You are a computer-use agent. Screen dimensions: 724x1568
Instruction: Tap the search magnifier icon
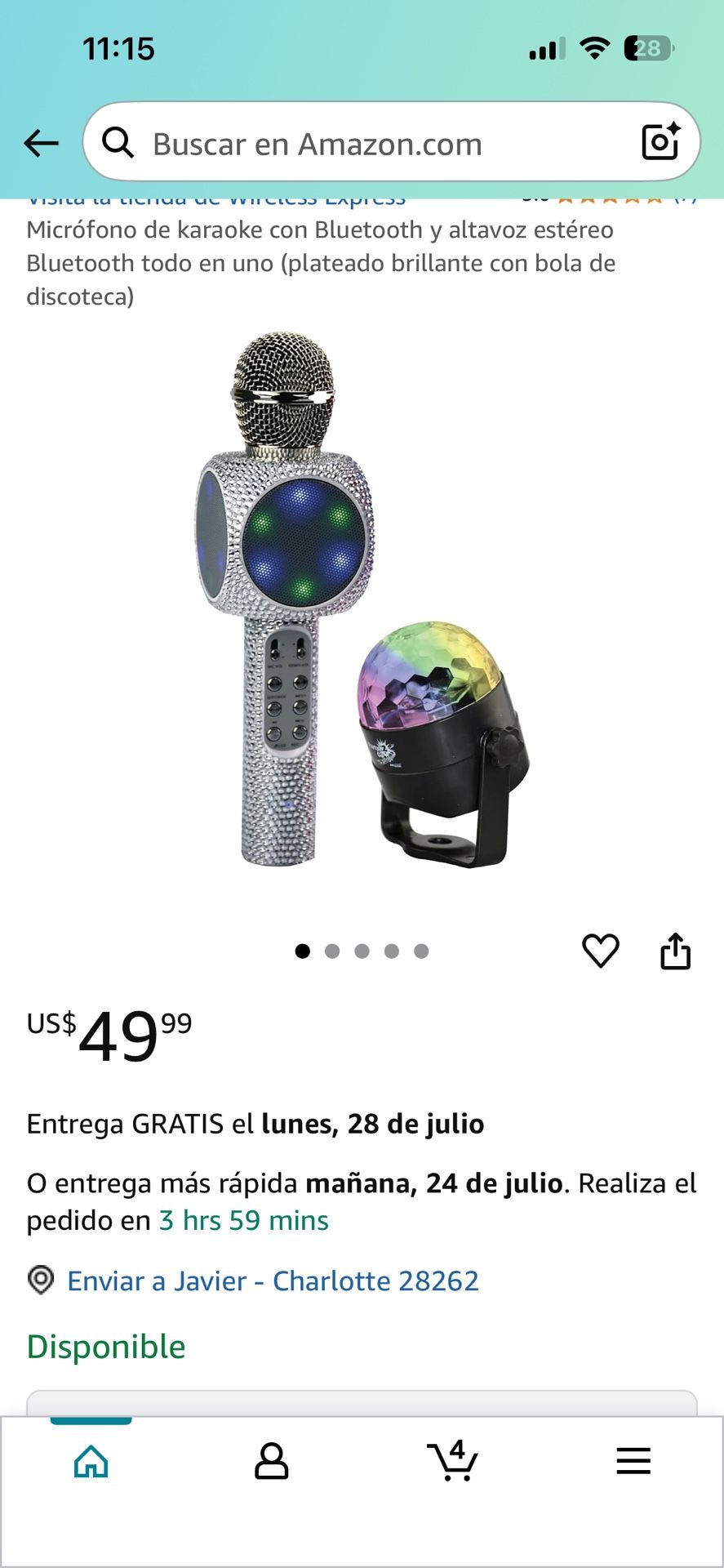pyautogui.click(x=121, y=143)
